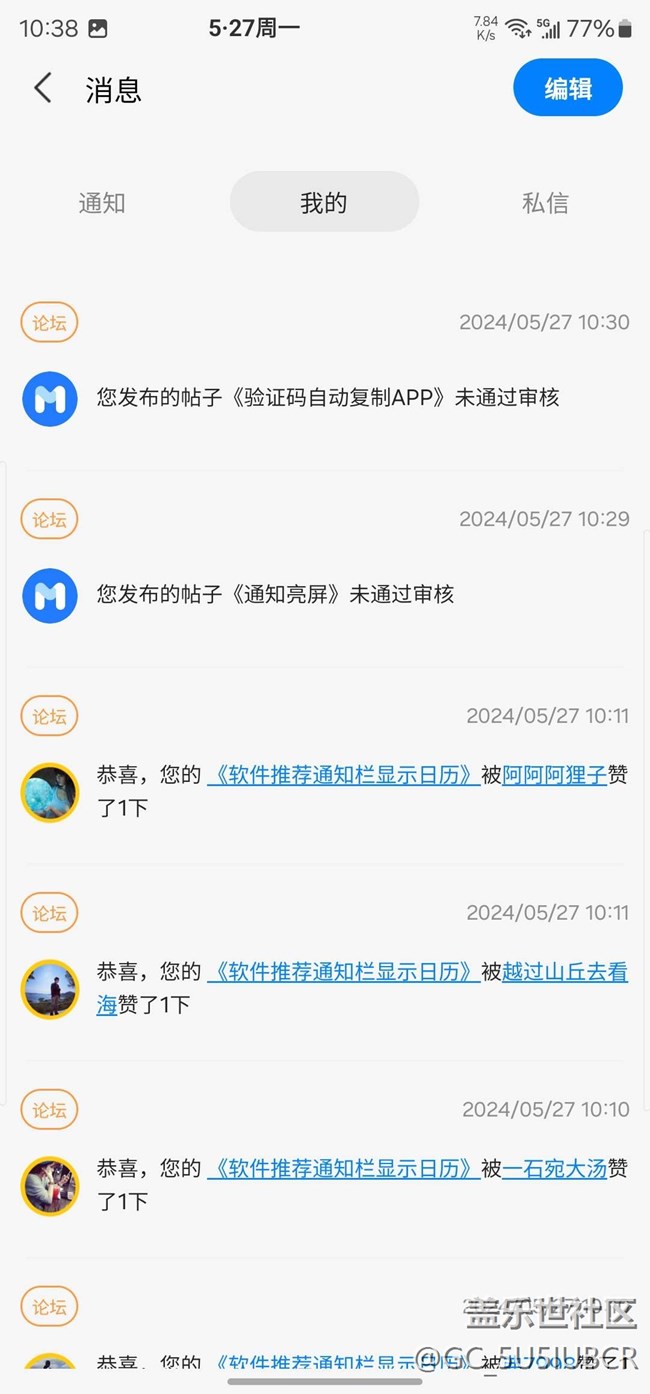Switch to the 通知 tab

click(102, 203)
